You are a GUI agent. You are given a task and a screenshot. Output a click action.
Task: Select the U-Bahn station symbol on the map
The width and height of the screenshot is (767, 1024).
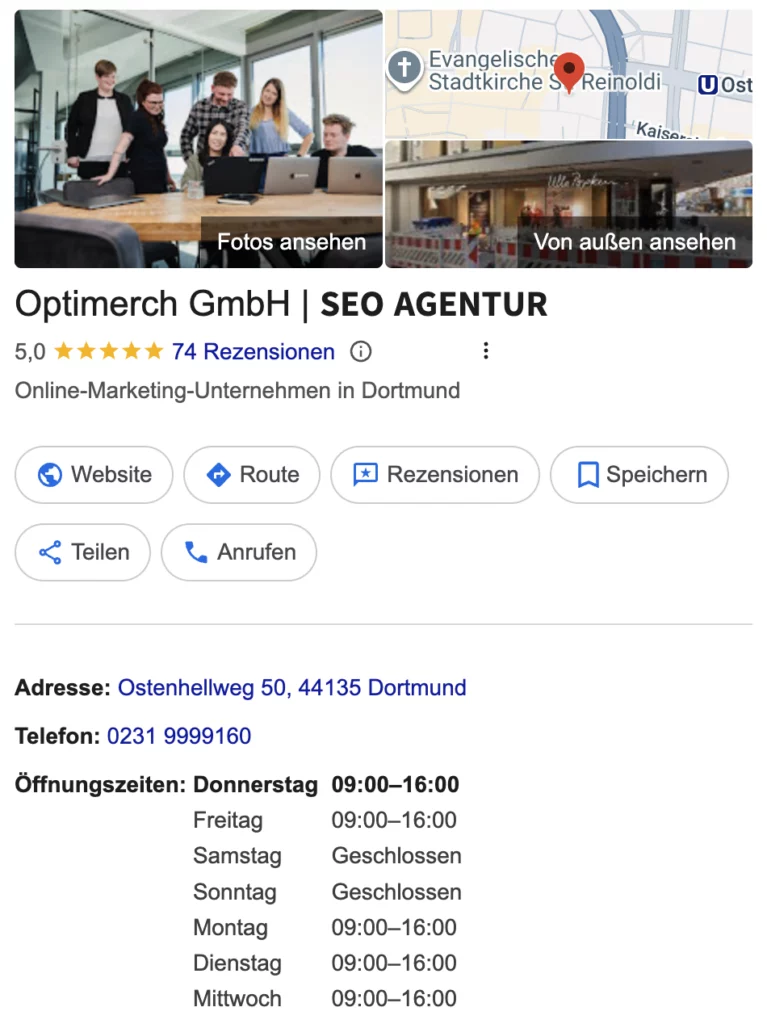pos(707,86)
